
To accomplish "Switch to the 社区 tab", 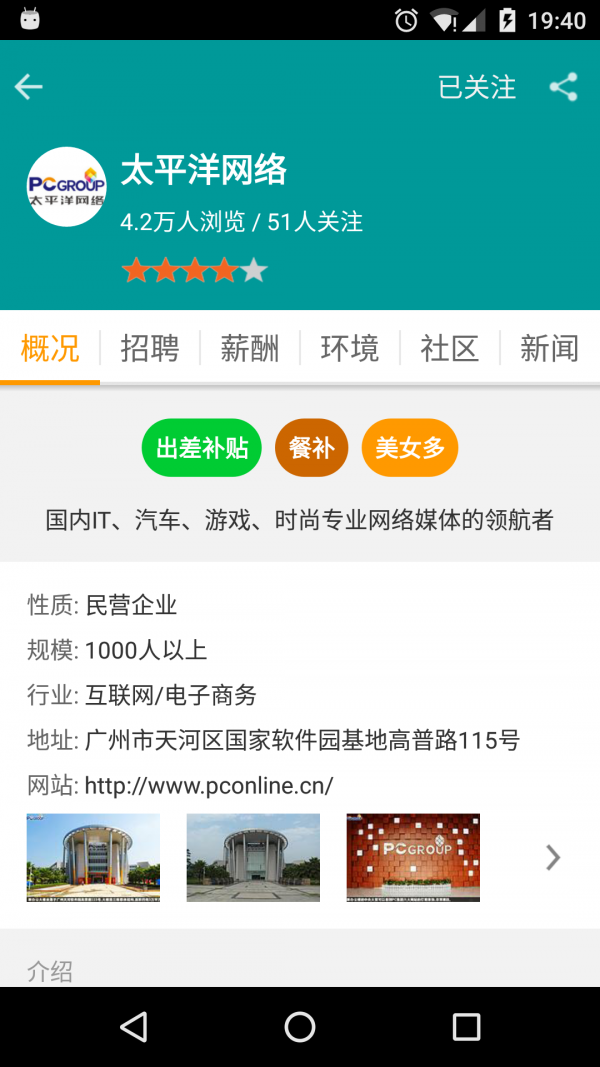I will click(450, 348).
